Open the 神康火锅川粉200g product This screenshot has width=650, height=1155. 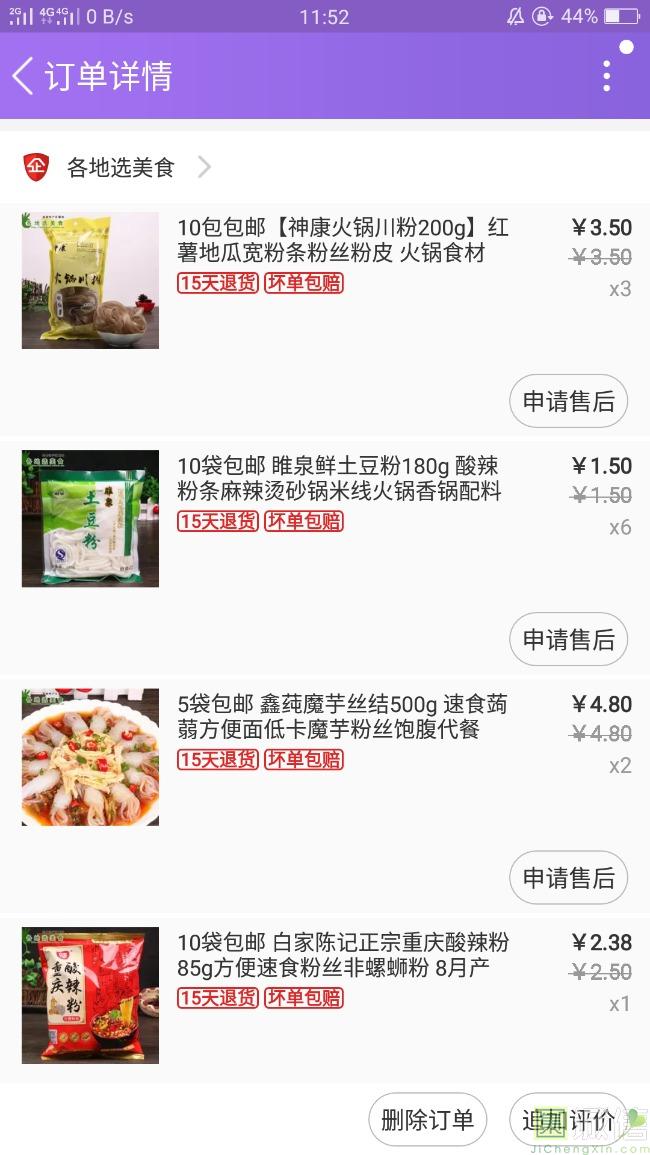(342, 241)
